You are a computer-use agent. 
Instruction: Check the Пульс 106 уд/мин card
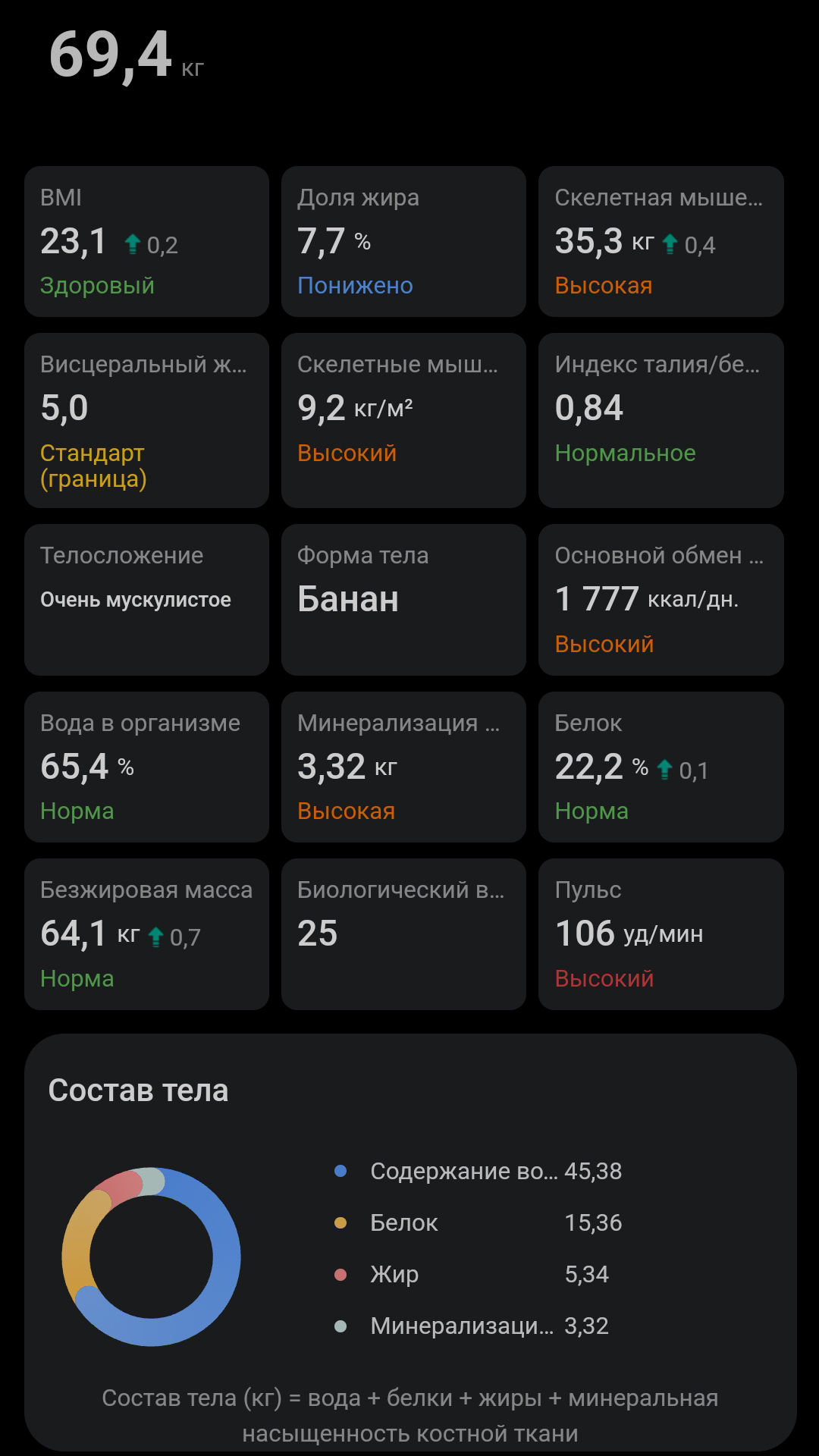(x=661, y=934)
